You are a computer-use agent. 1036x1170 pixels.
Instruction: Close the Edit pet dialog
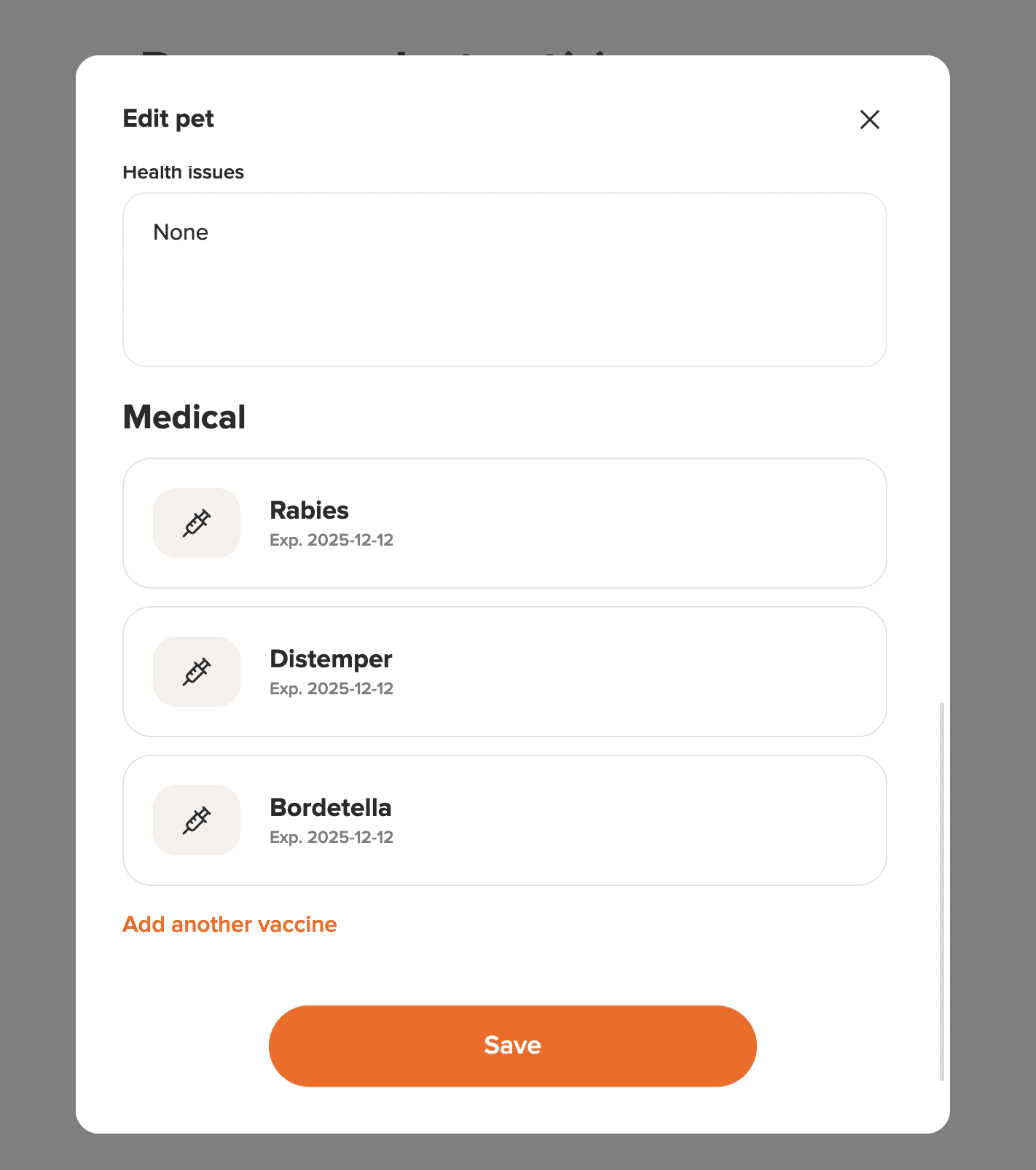[x=869, y=119]
